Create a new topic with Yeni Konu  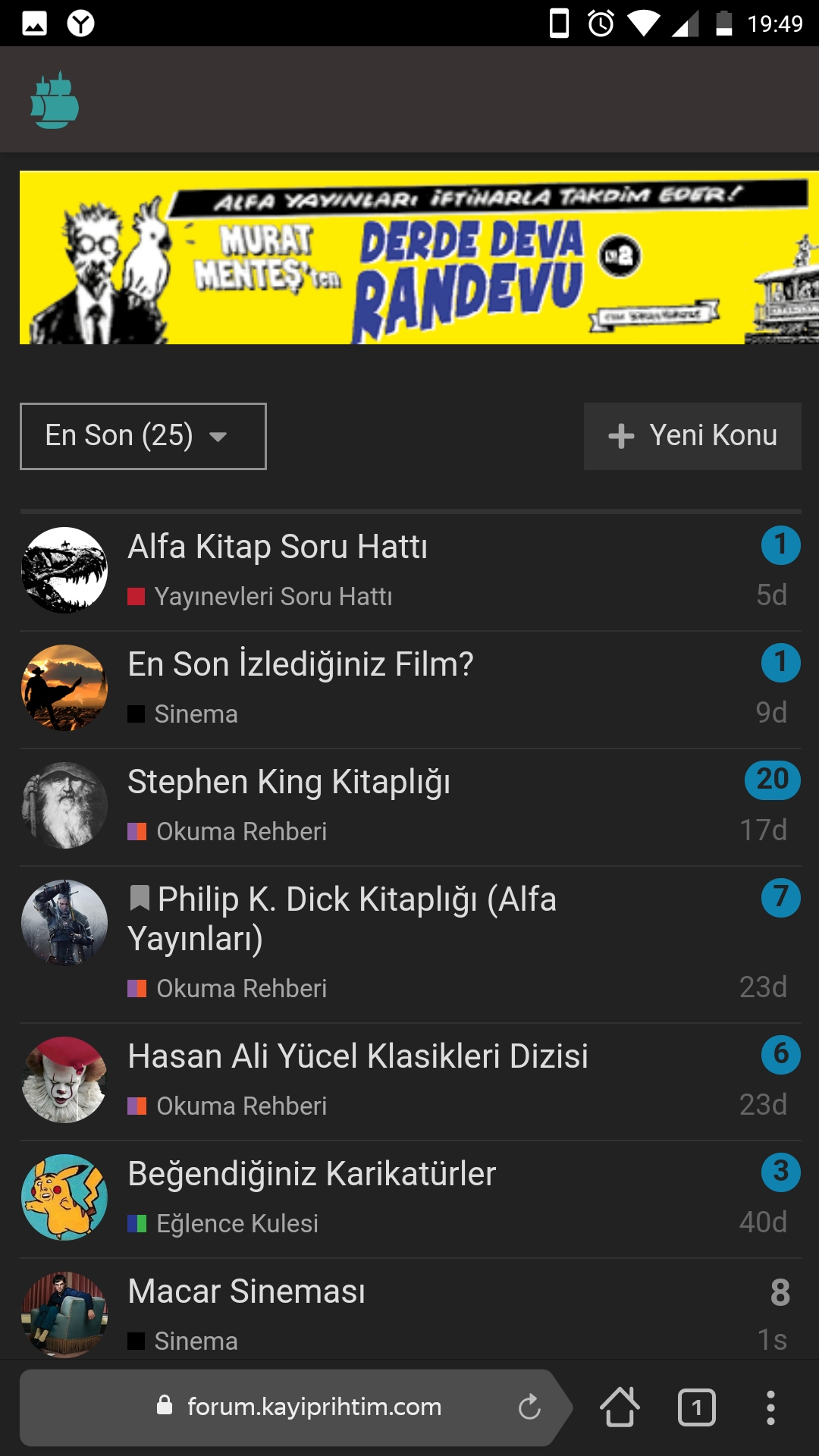[x=692, y=436]
